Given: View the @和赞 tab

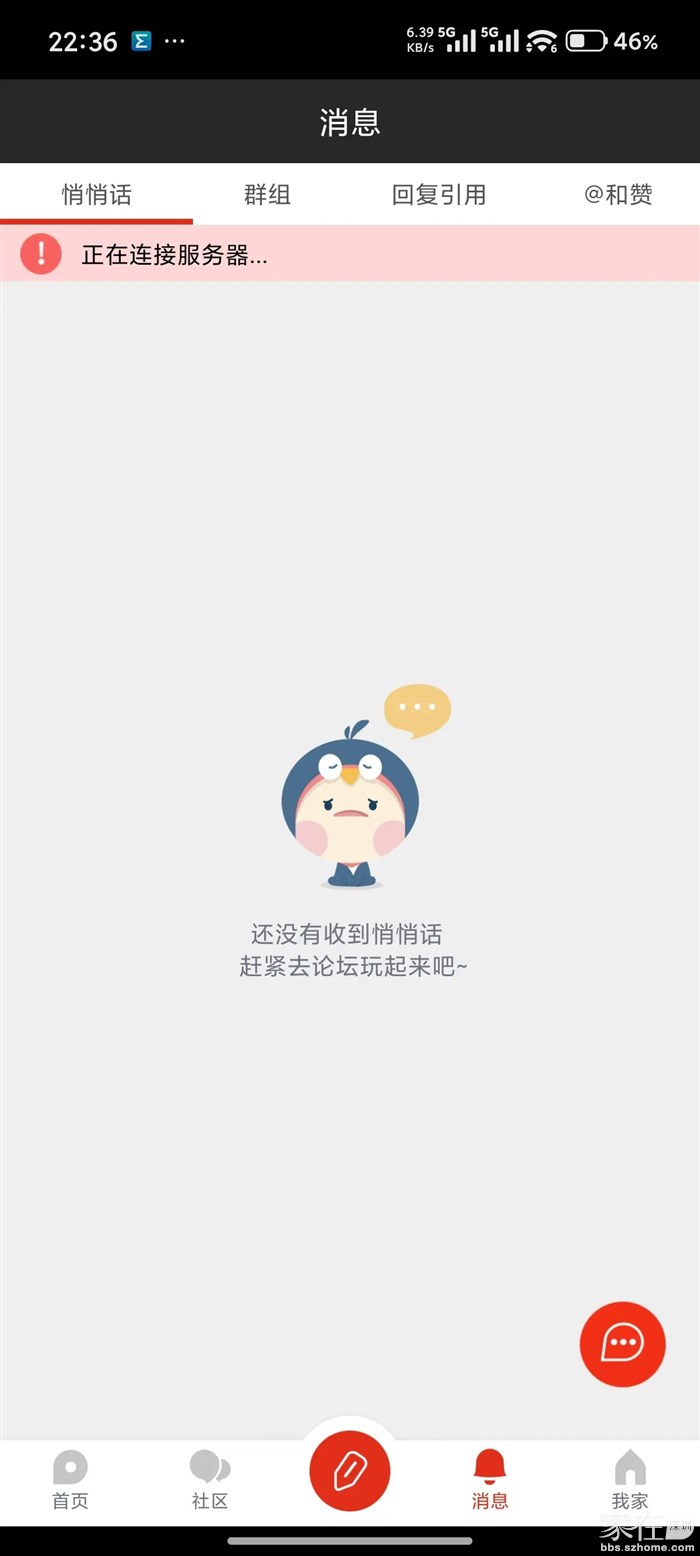Looking at the screenshot, I should coord(618,194).
